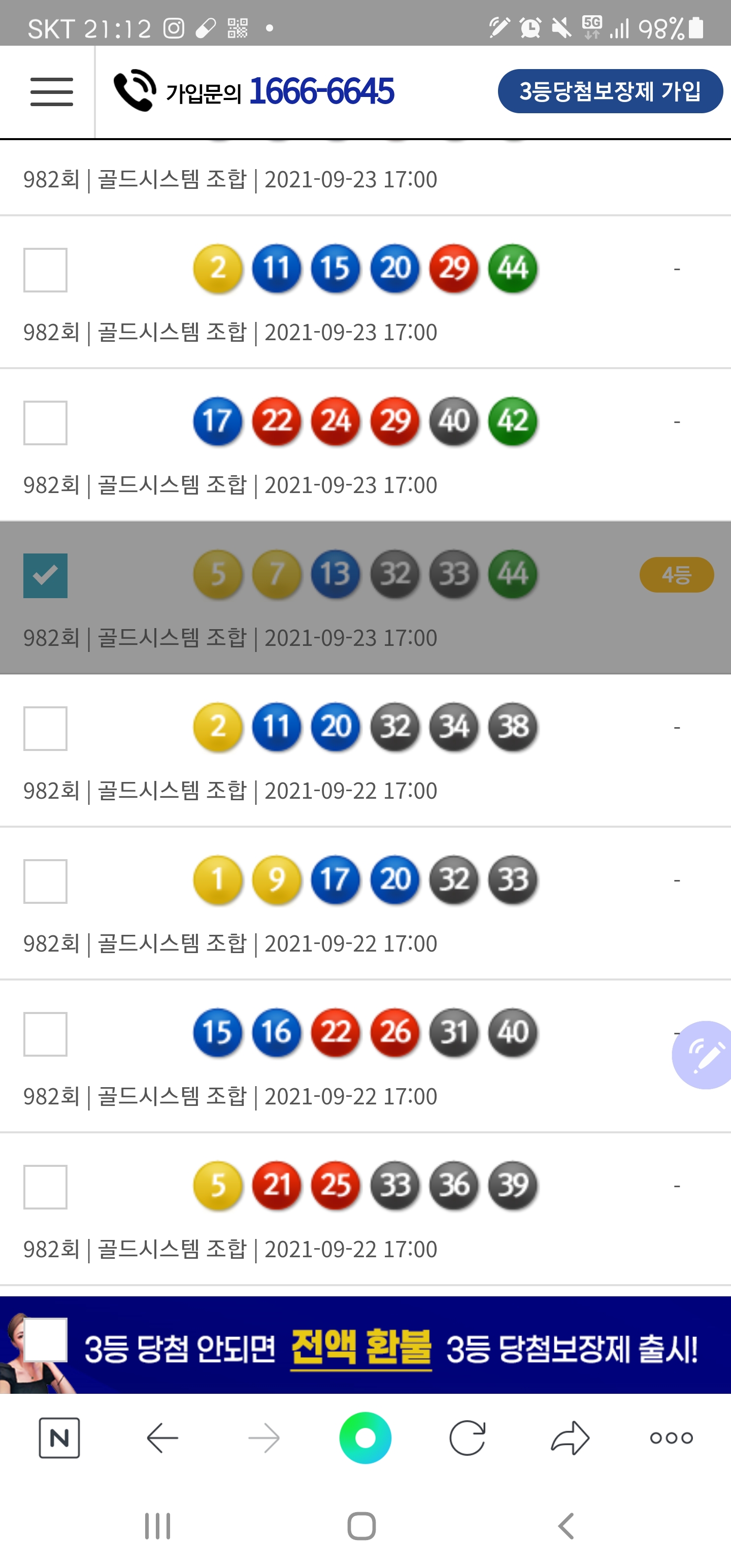
Task: Show recent apps
Action: coord(158,1526)
